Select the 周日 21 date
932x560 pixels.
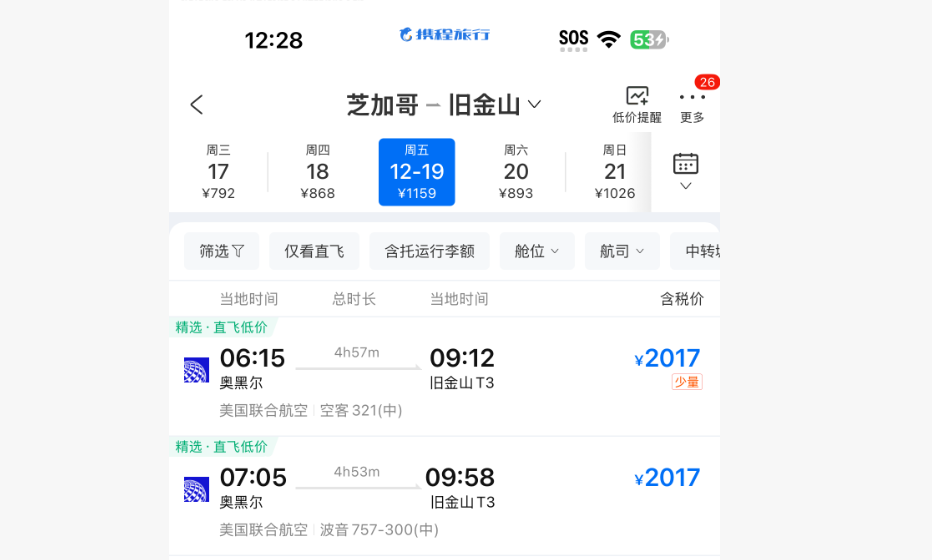pyautogui.click(x=615, y=172)
